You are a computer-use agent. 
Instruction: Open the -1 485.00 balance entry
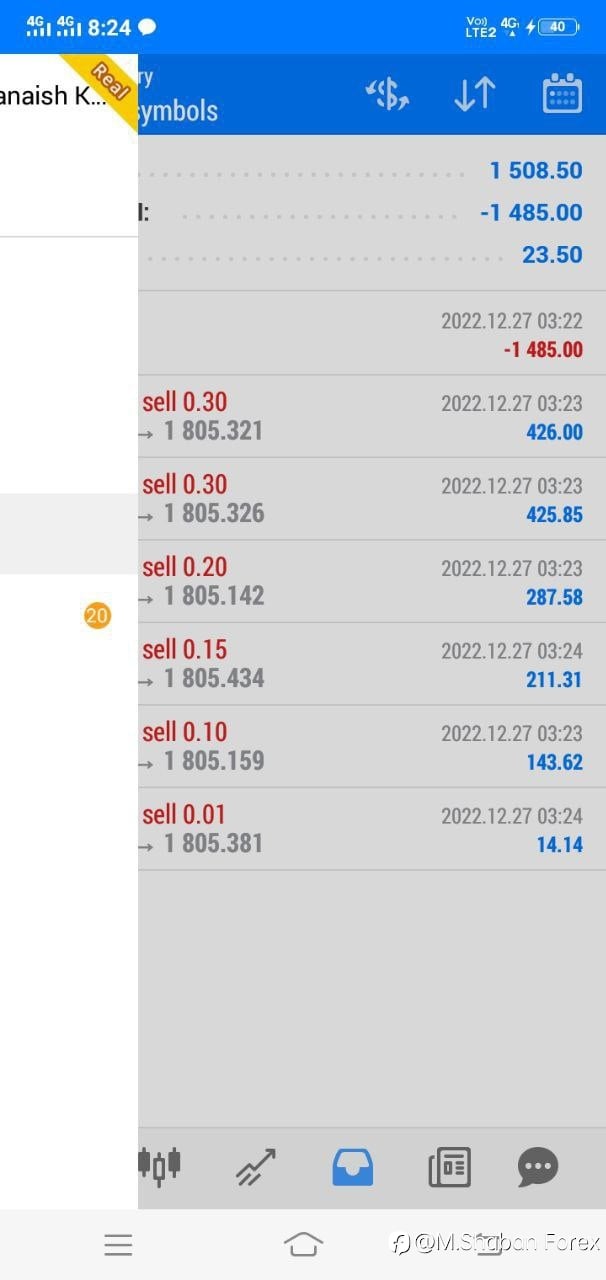point(372,334)
